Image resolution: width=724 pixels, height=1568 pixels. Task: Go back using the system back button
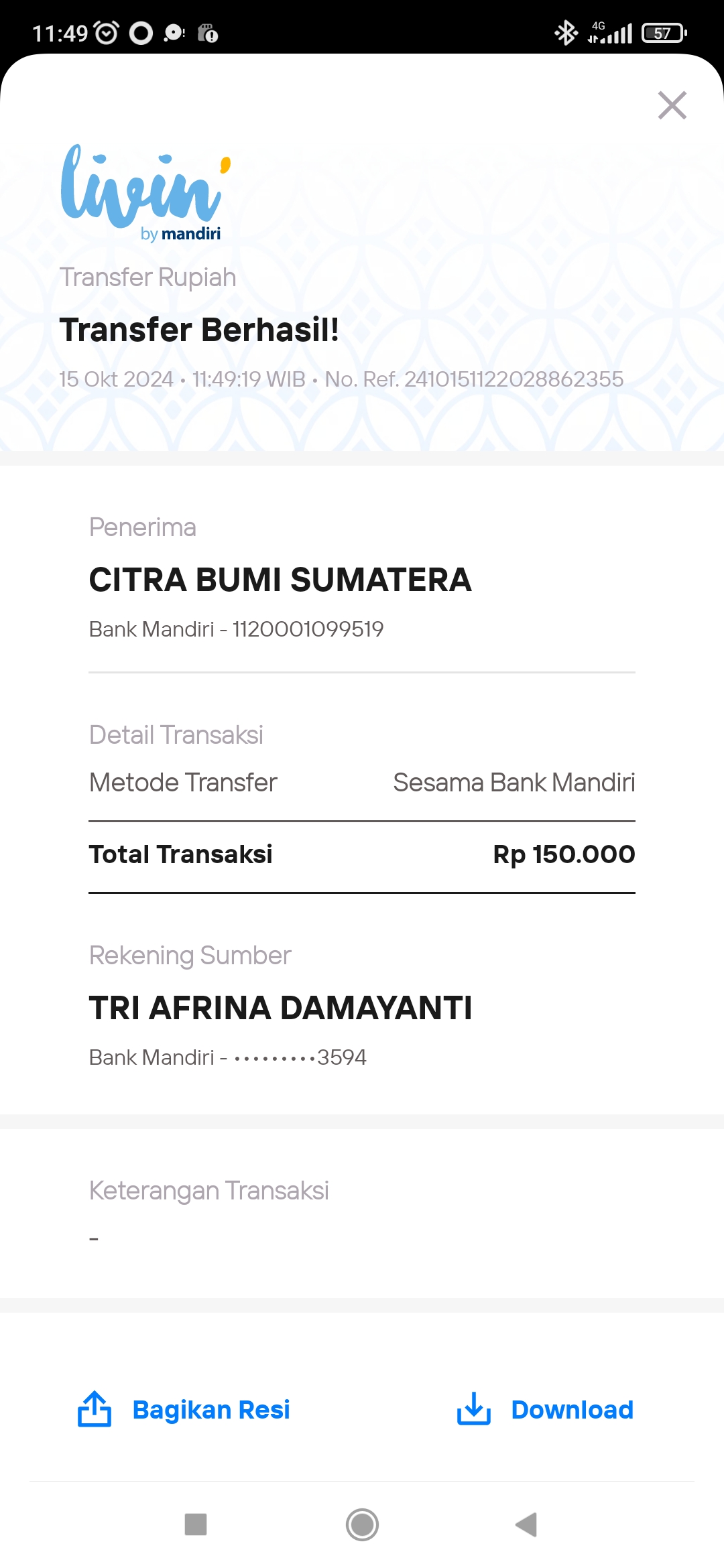coord(526,1524)
